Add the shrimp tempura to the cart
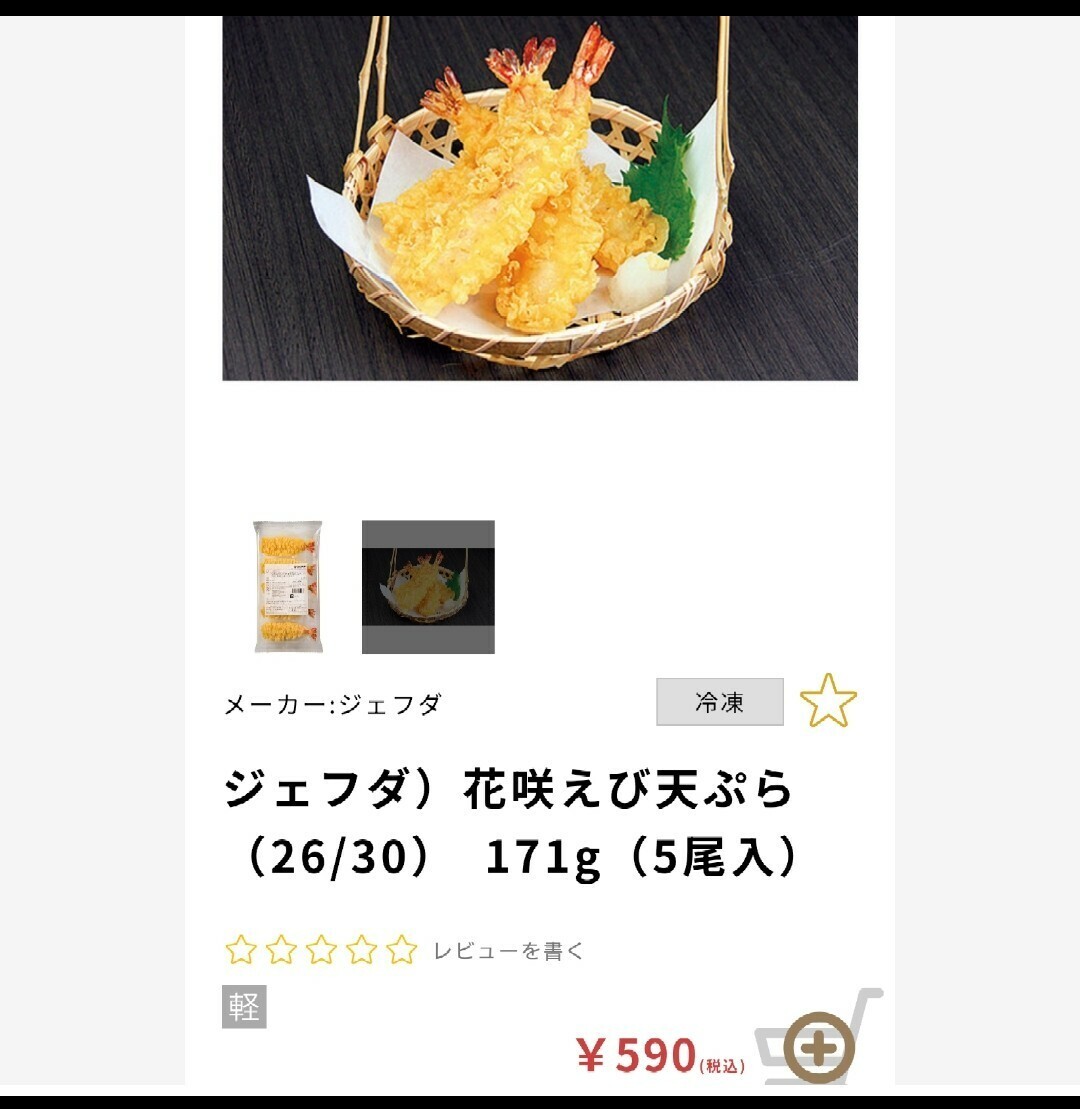This screenshot has height=1109, width=1080. [x=819, y=1047]
